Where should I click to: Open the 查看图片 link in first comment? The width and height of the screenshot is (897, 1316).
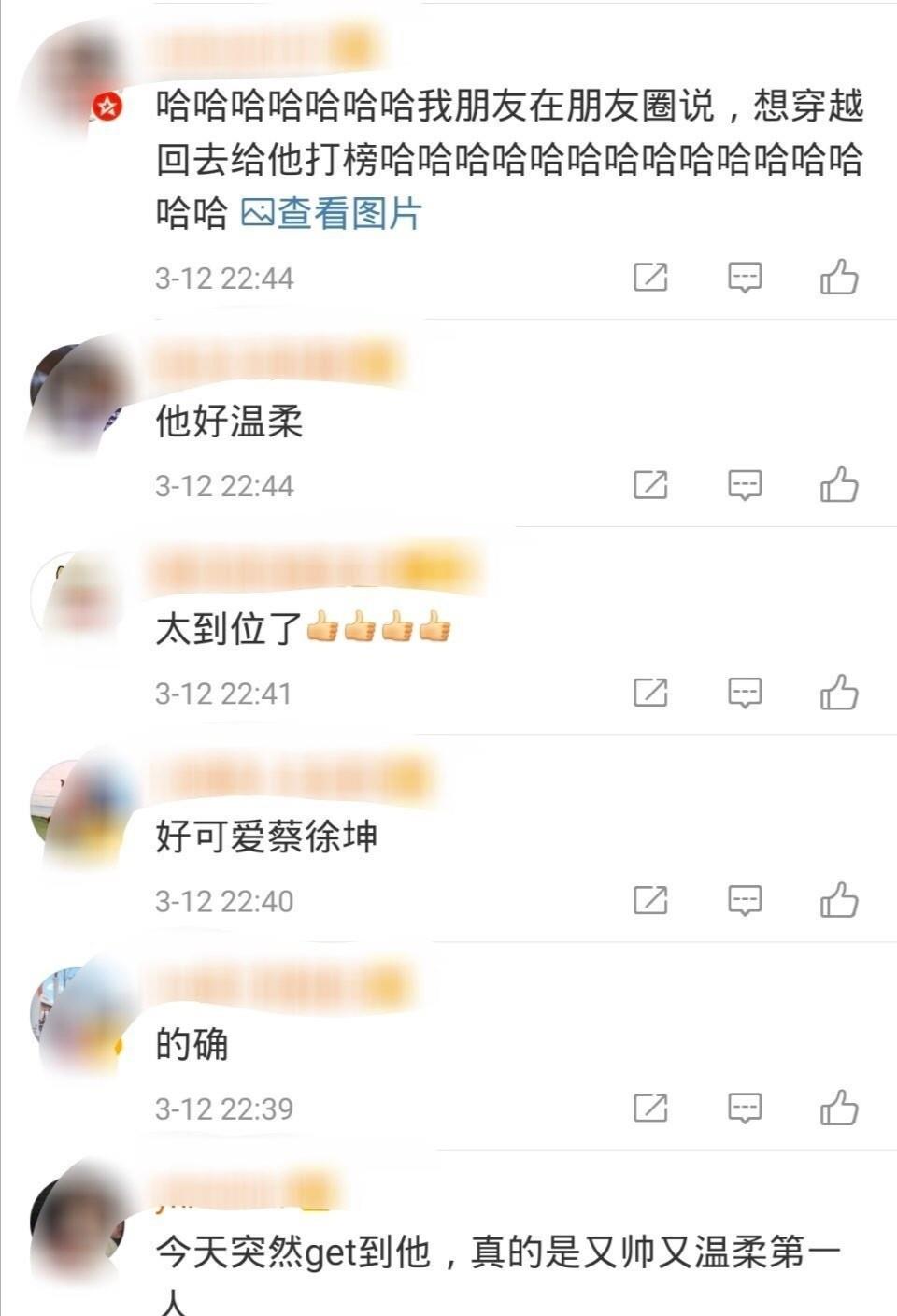click(x=332, y=214)
